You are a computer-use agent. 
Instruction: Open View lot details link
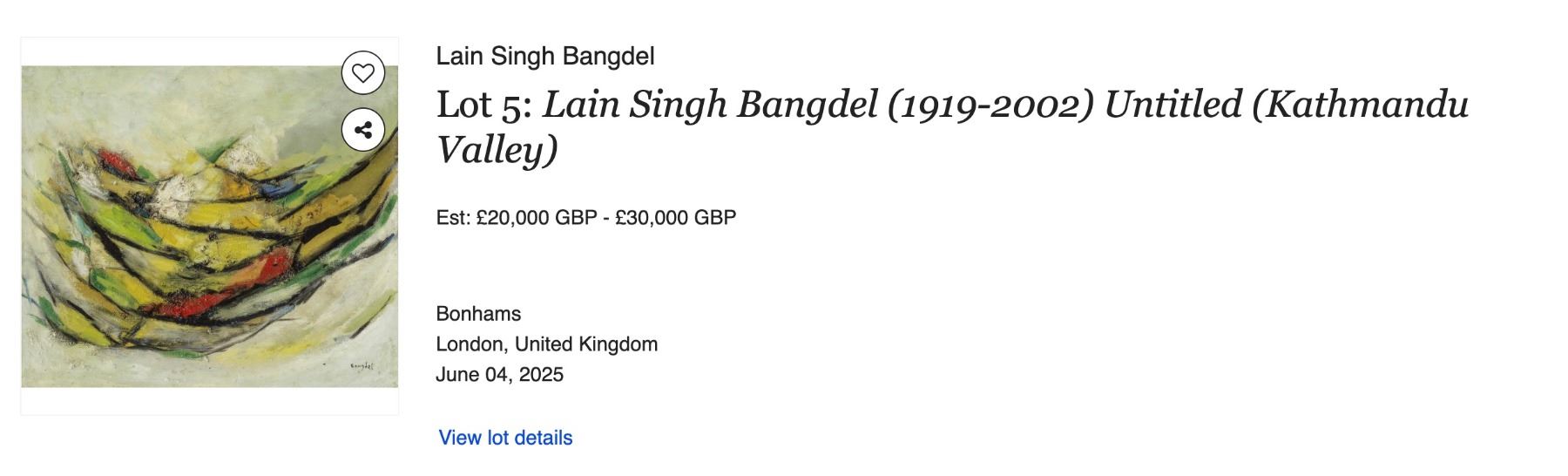click(505, 438)
